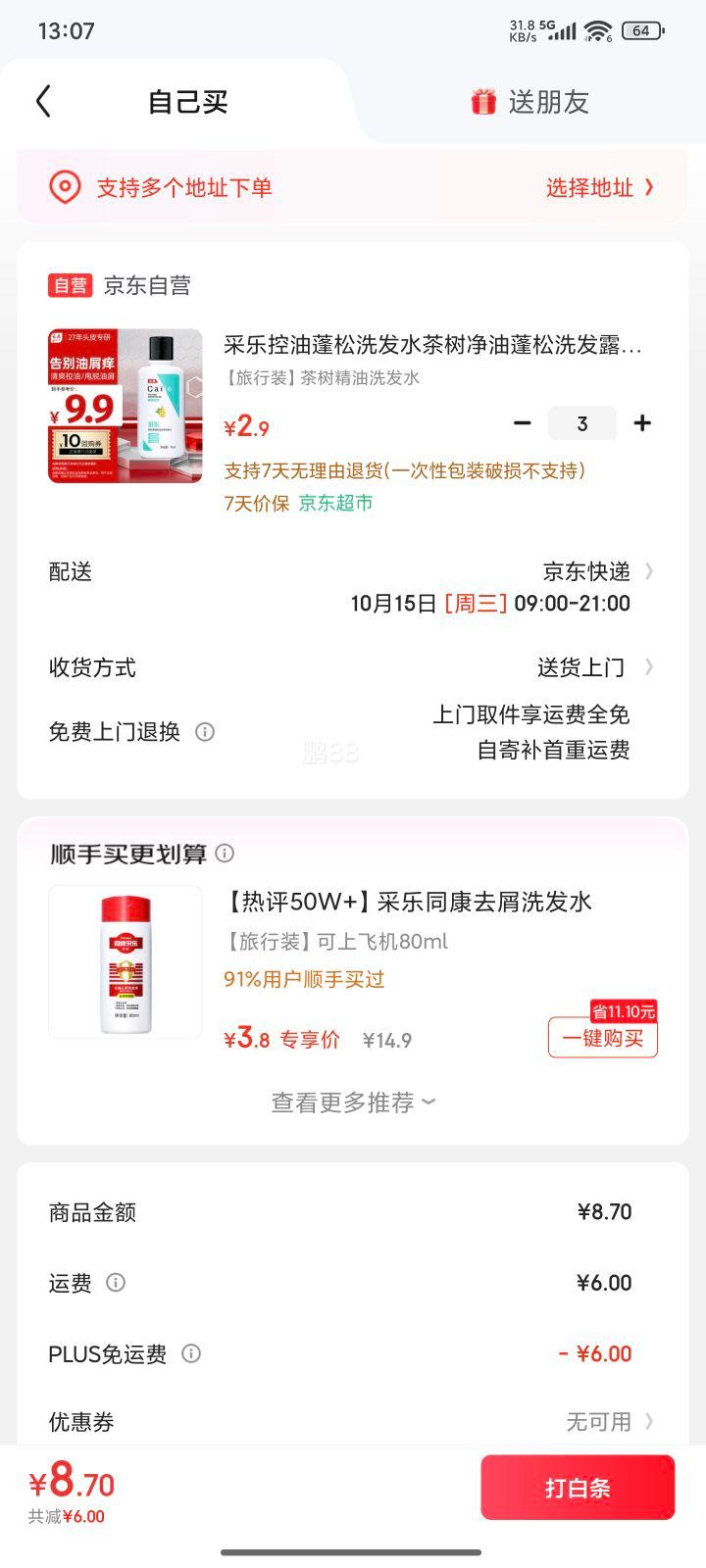706x1568 pixels.
Task: View info about 免费上门退换
Action: pyautogui.click(x=205, y=732)
